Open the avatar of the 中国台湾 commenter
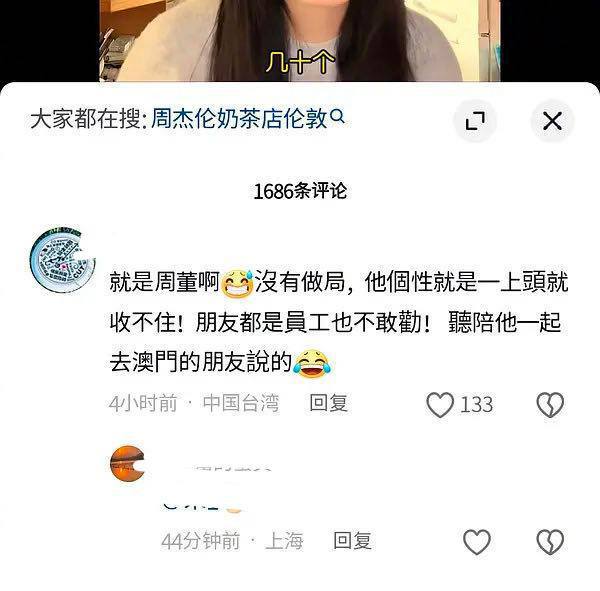The width and height of the screenshot is (600, 591). tap(64, 262)
